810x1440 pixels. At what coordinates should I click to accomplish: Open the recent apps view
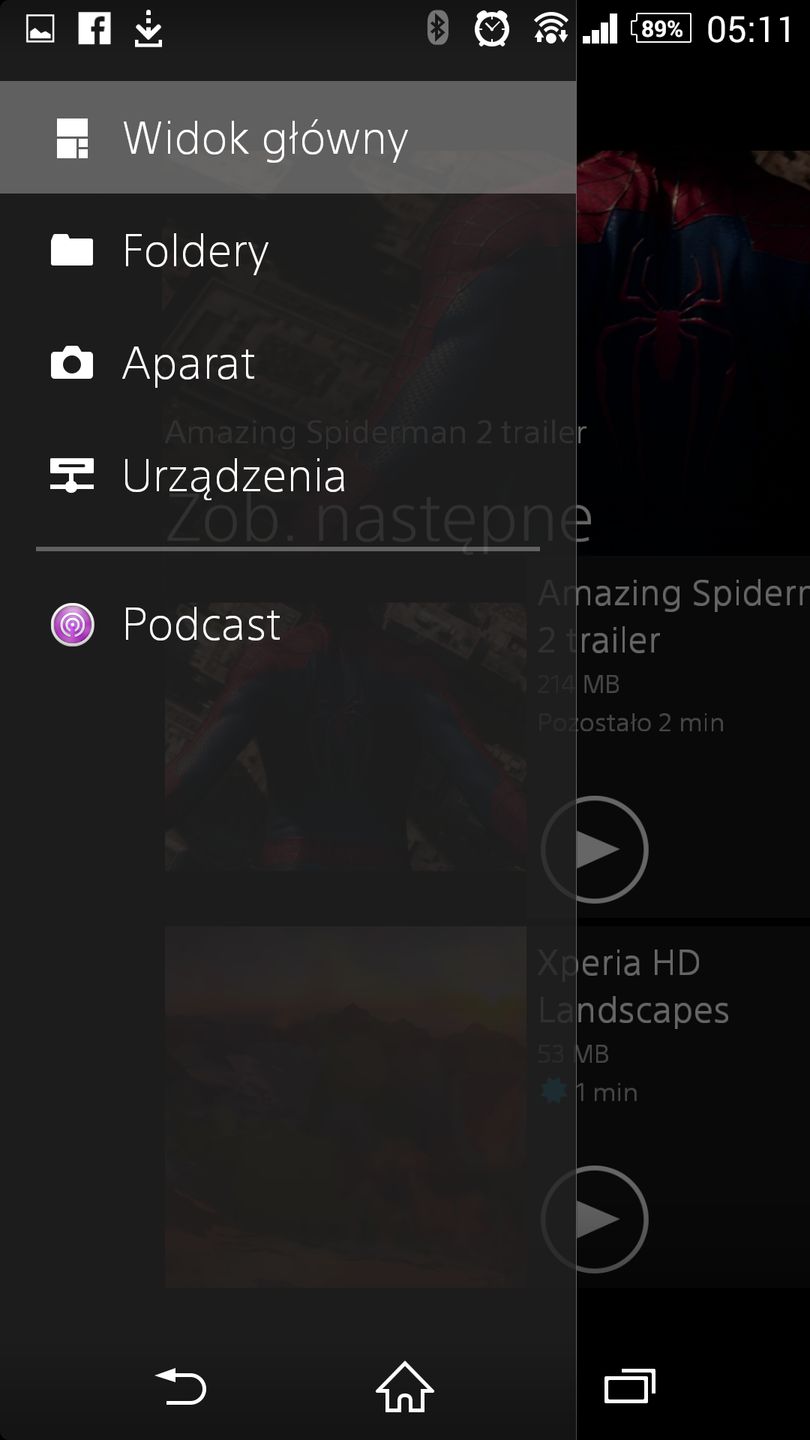point(629,1387)
